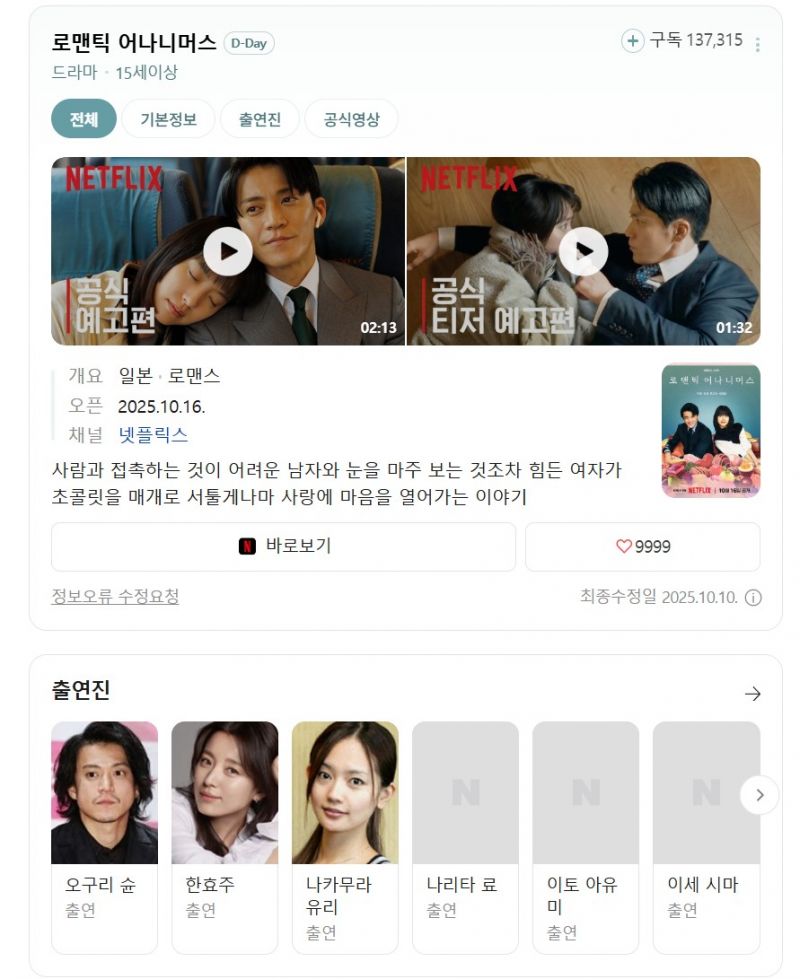
Task: Like the drama with the heart button
Action: [642, 546]
